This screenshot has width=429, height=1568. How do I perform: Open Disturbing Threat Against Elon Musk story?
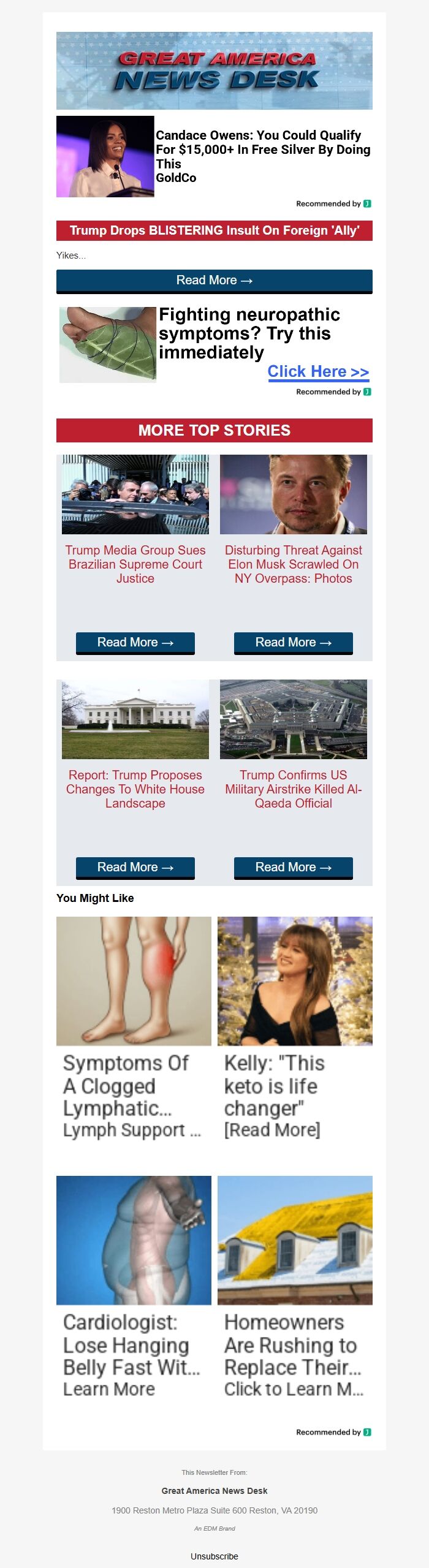click(x=294, y=564)
